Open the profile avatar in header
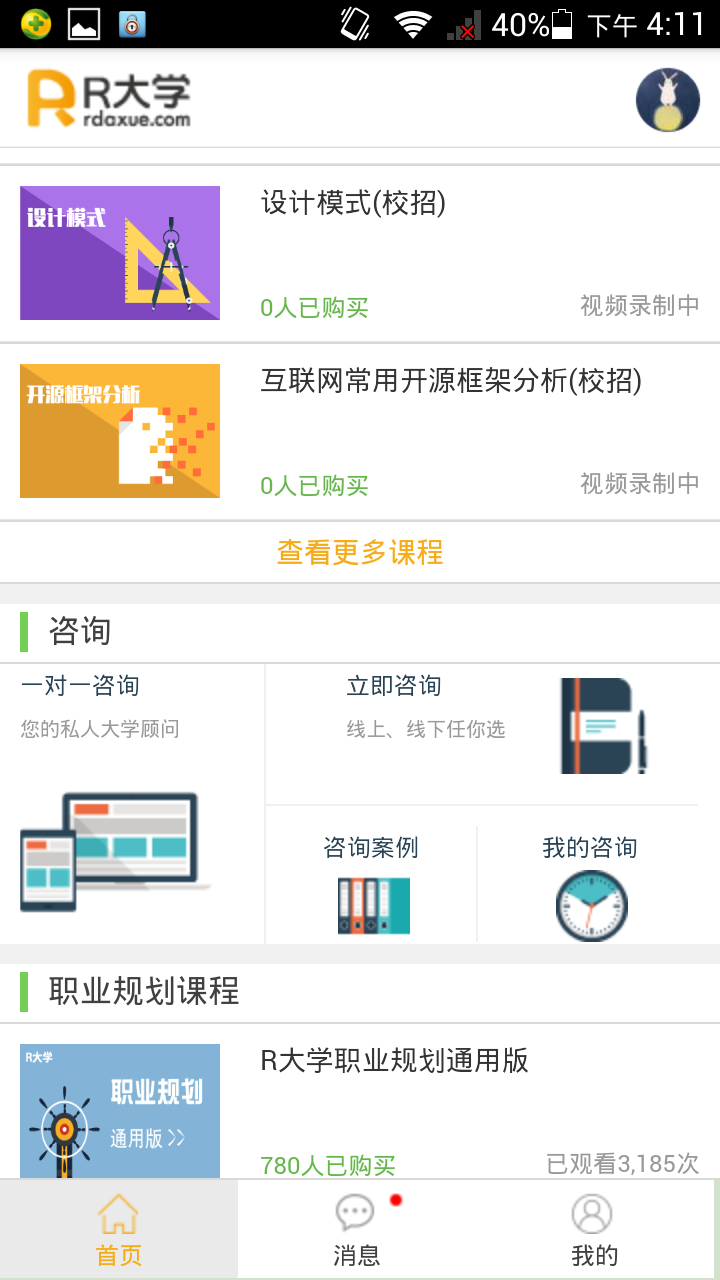Screen dimensions: 720x1280 [x=667, y=100]
